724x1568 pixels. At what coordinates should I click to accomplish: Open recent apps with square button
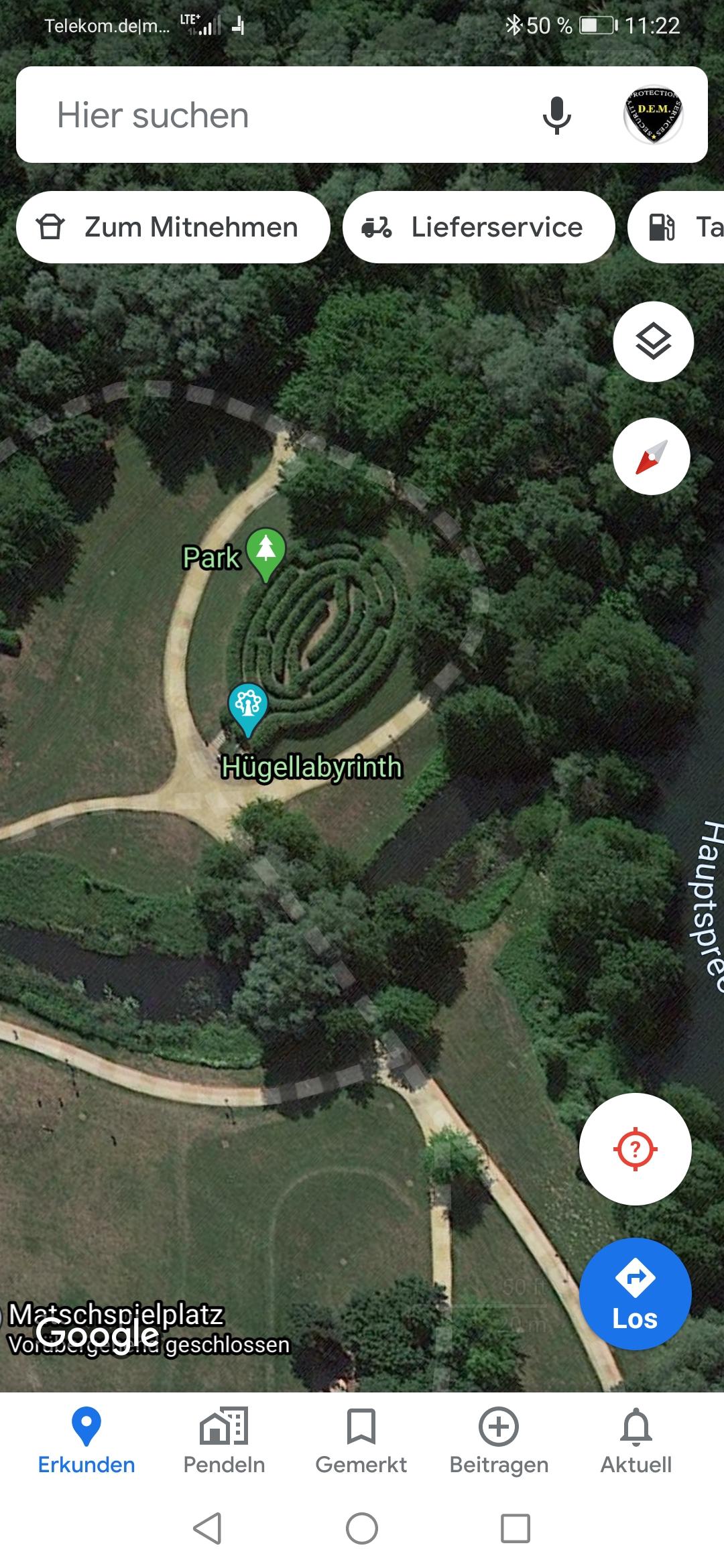coord(516,1528)
